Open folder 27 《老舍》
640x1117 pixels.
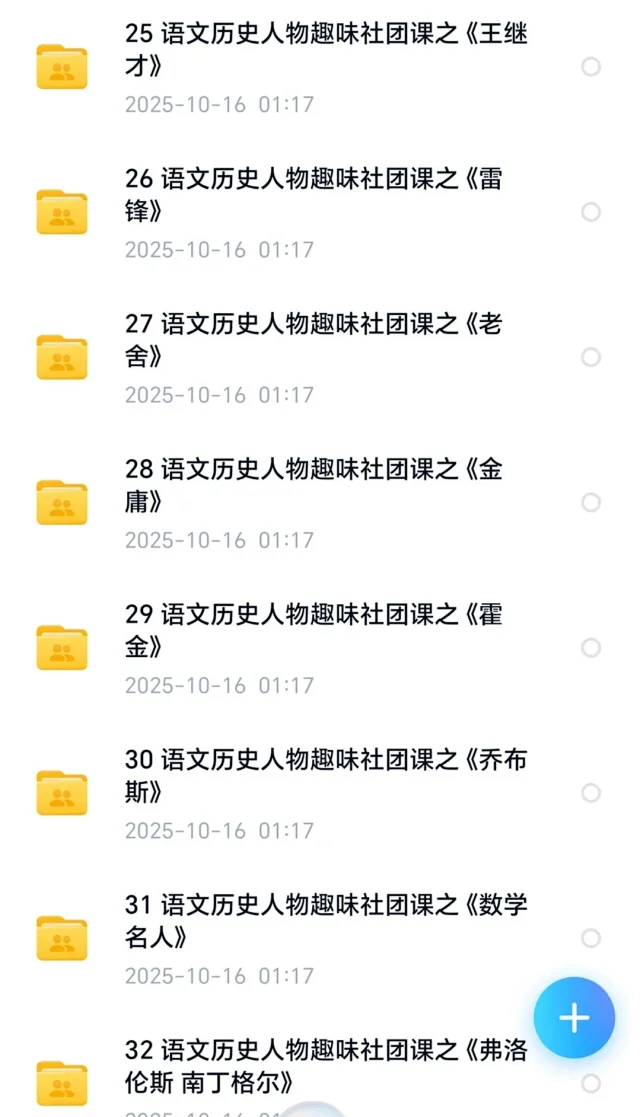click(326, 340)
